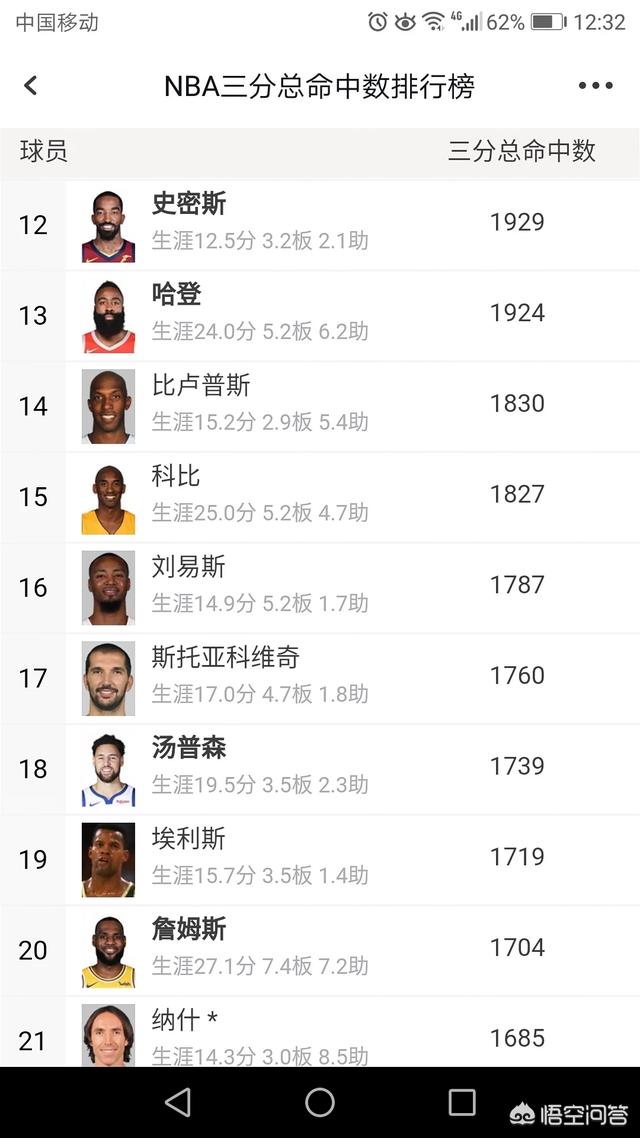Go back using the header arrow
The width and height of the screenshot is (640, 1138).
(30, 86)
